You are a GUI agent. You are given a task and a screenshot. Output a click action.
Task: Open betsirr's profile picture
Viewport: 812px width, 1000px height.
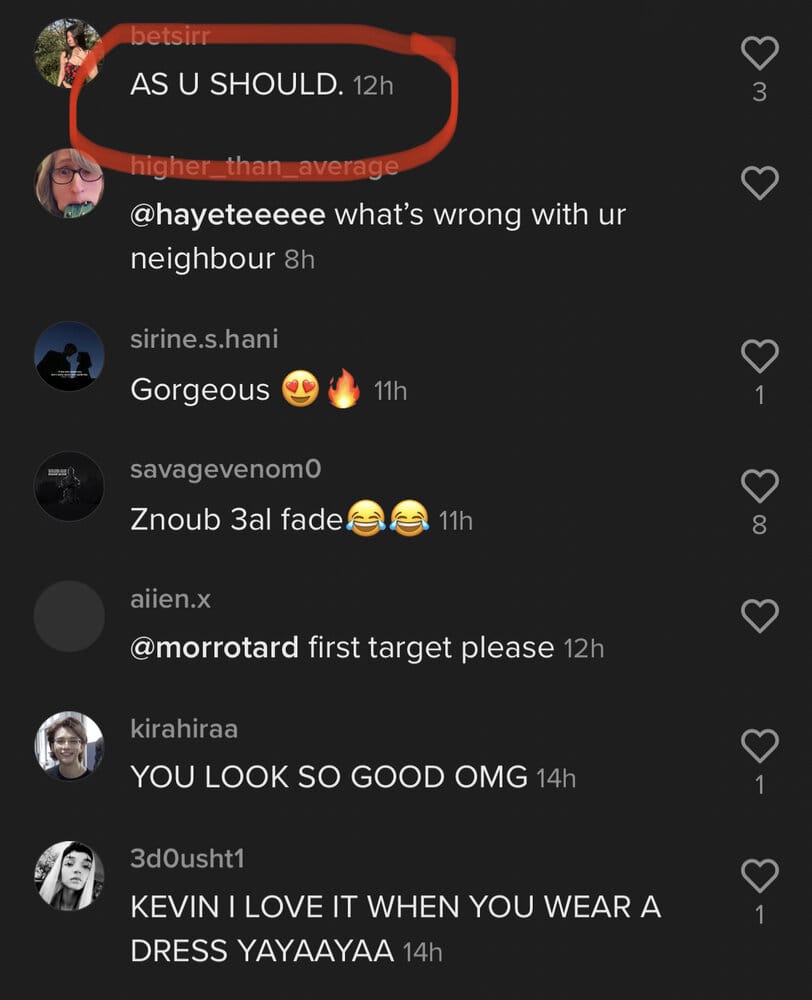pyautogui.click(x=69, y=54)
